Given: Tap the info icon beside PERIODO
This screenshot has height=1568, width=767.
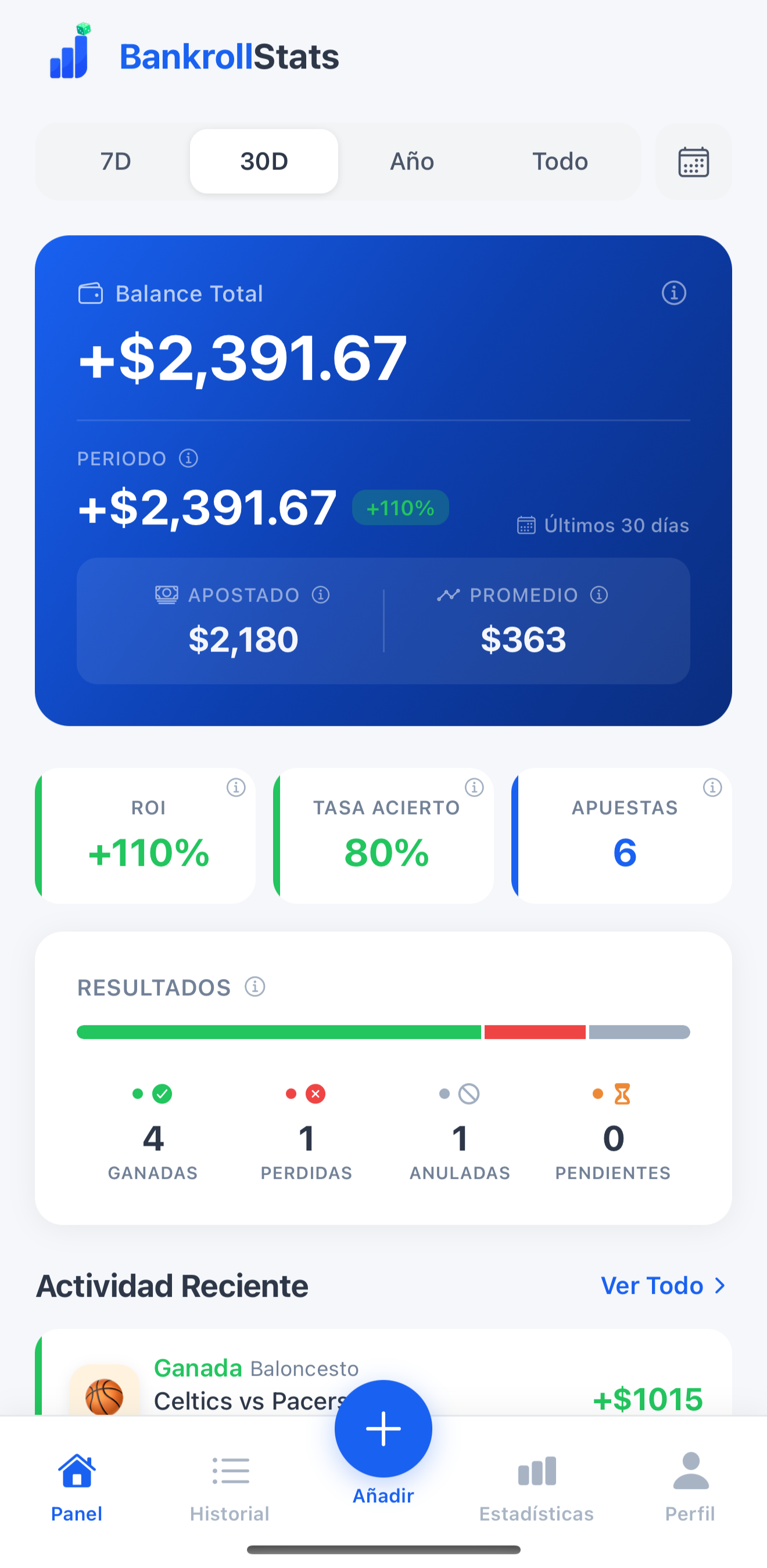Looking at the screenshot, I should [188, 458].
